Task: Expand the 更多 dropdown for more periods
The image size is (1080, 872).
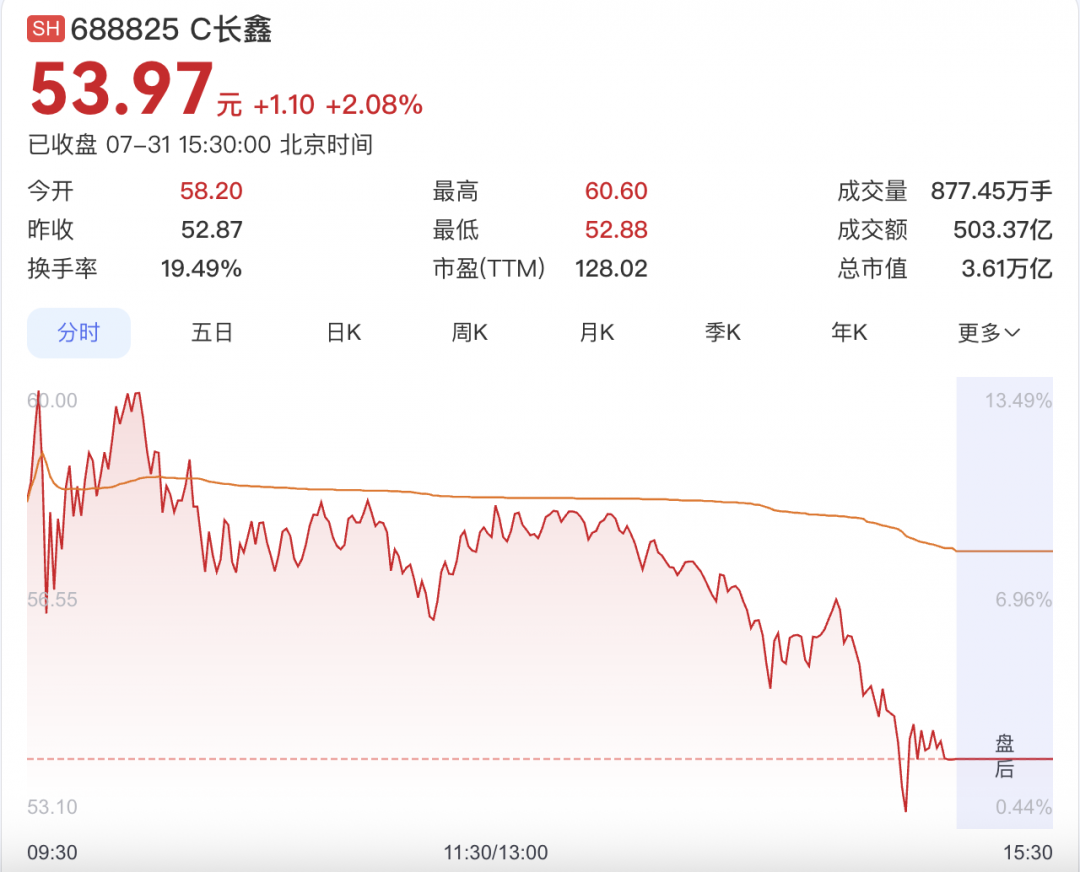Action: tap(988, 333)
